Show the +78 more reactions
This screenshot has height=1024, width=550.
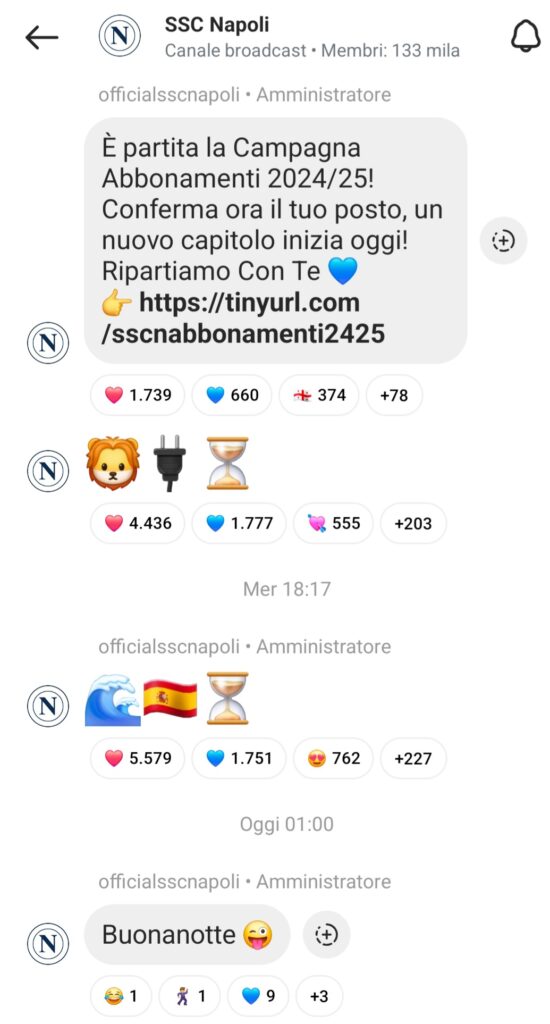pos(394,395)
